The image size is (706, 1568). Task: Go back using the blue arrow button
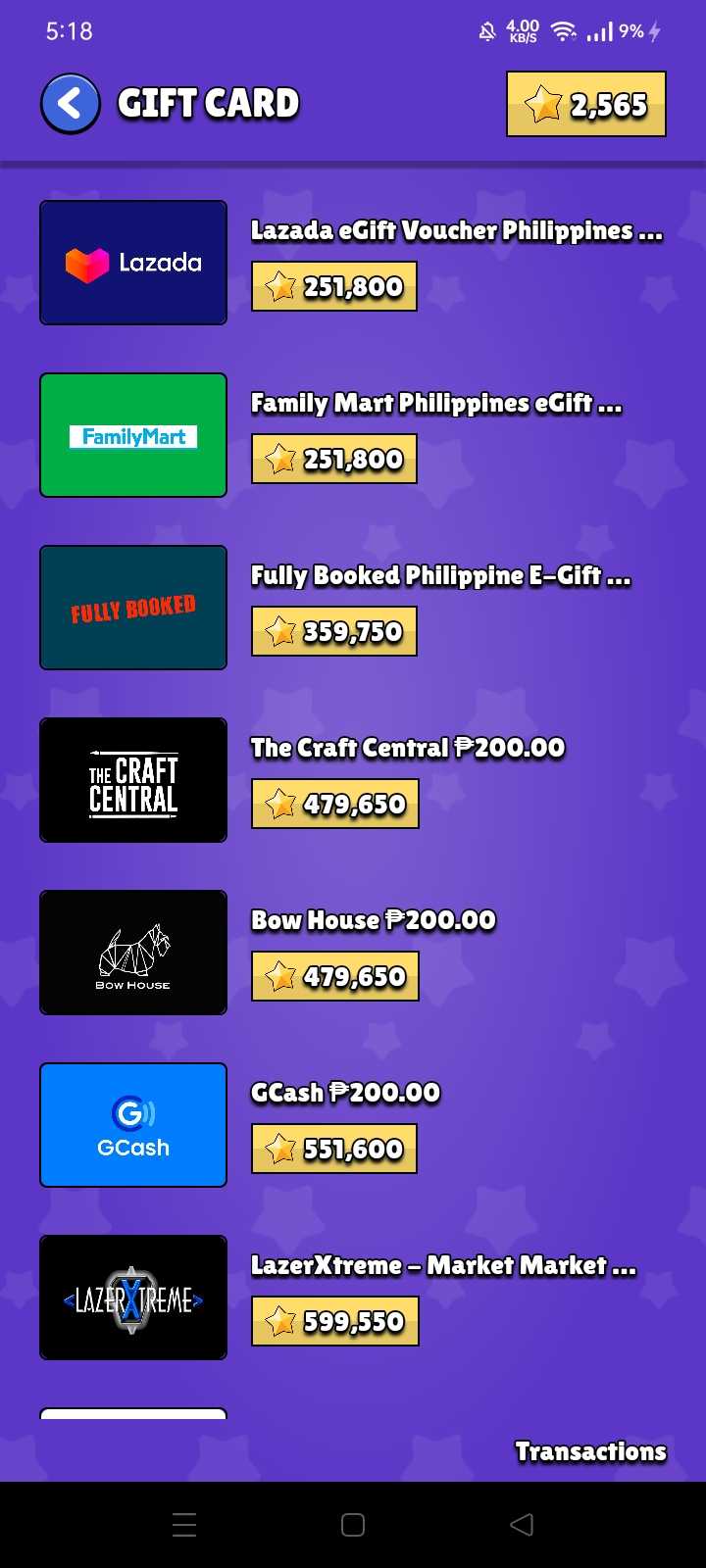click(71, 104)
